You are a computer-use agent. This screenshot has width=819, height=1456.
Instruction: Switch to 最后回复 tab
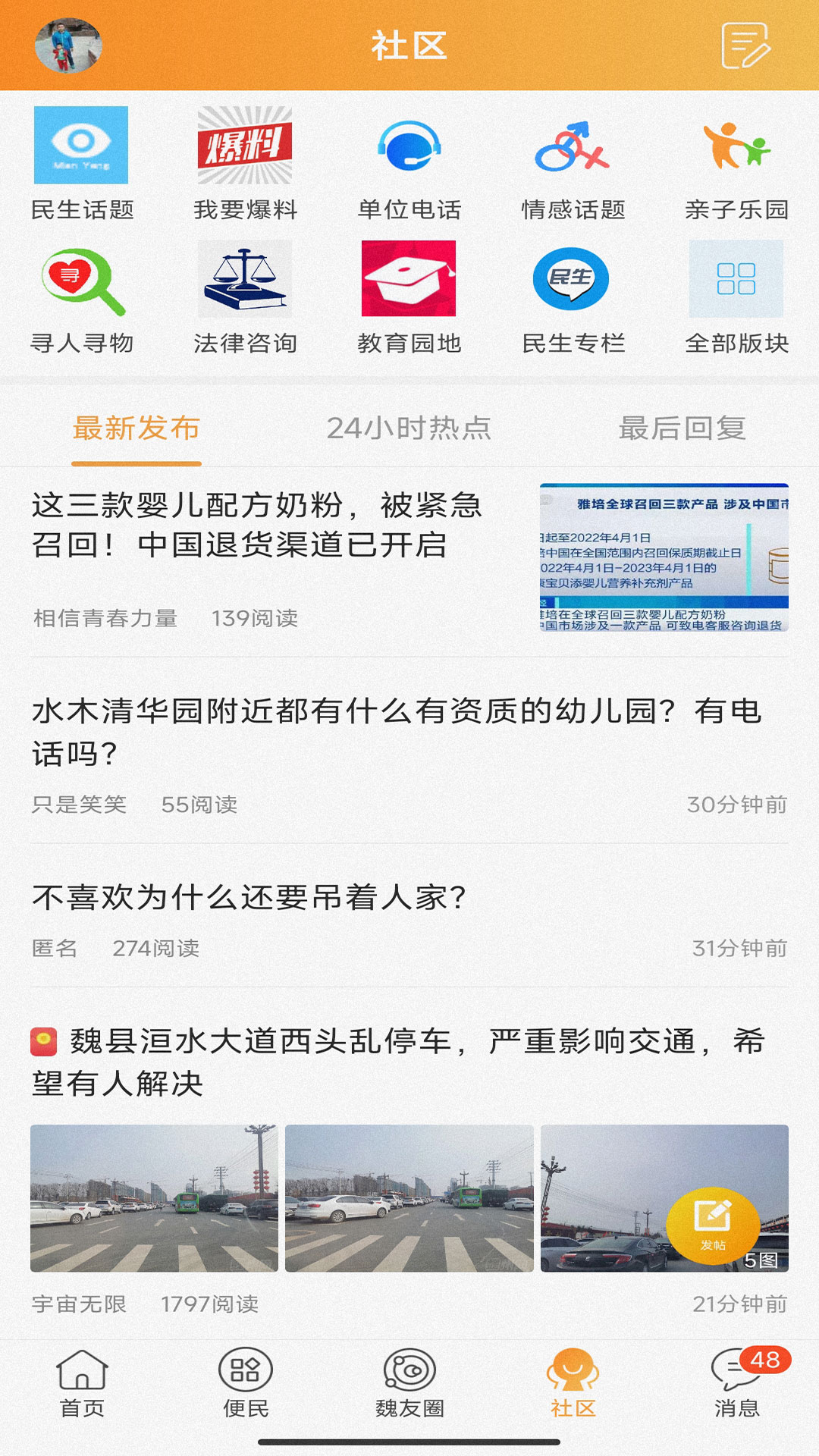click(682, 428)
